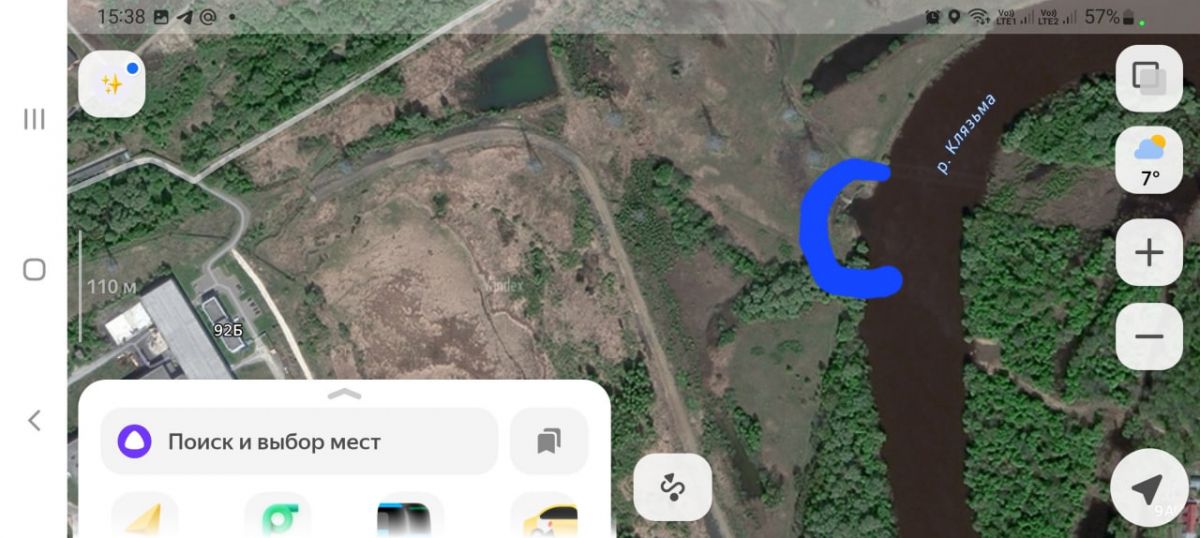Expand the bottom panel handle
Screen dimensions: 1200x538
pos(344,394)
